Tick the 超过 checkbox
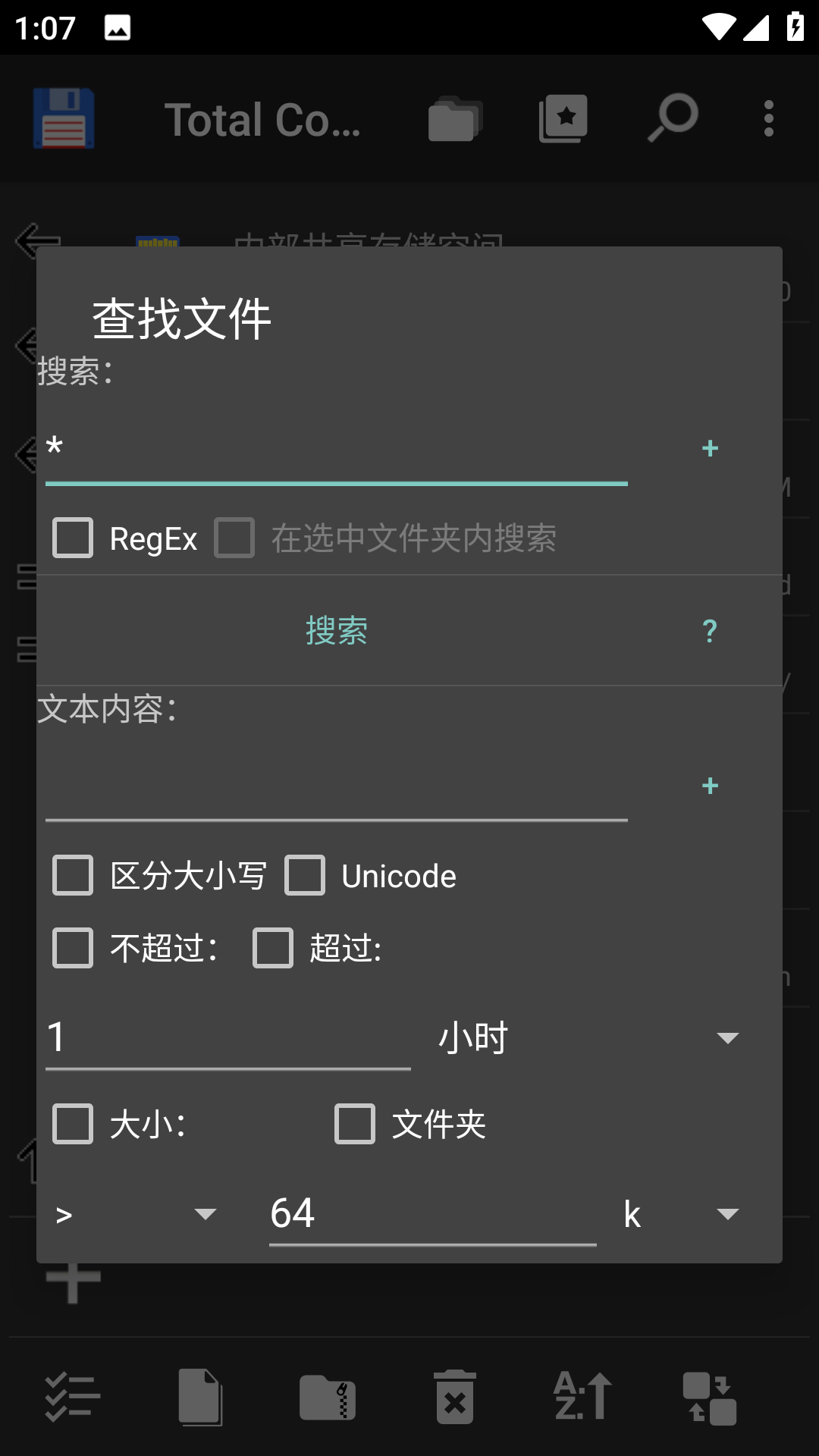Viewport: 819px width, 1456px height. 273,948
